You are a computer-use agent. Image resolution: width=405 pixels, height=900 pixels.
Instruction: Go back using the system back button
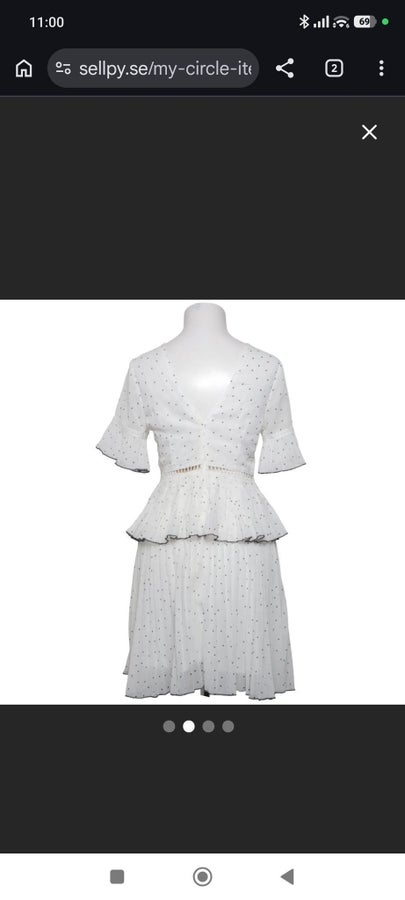[287, 876]
